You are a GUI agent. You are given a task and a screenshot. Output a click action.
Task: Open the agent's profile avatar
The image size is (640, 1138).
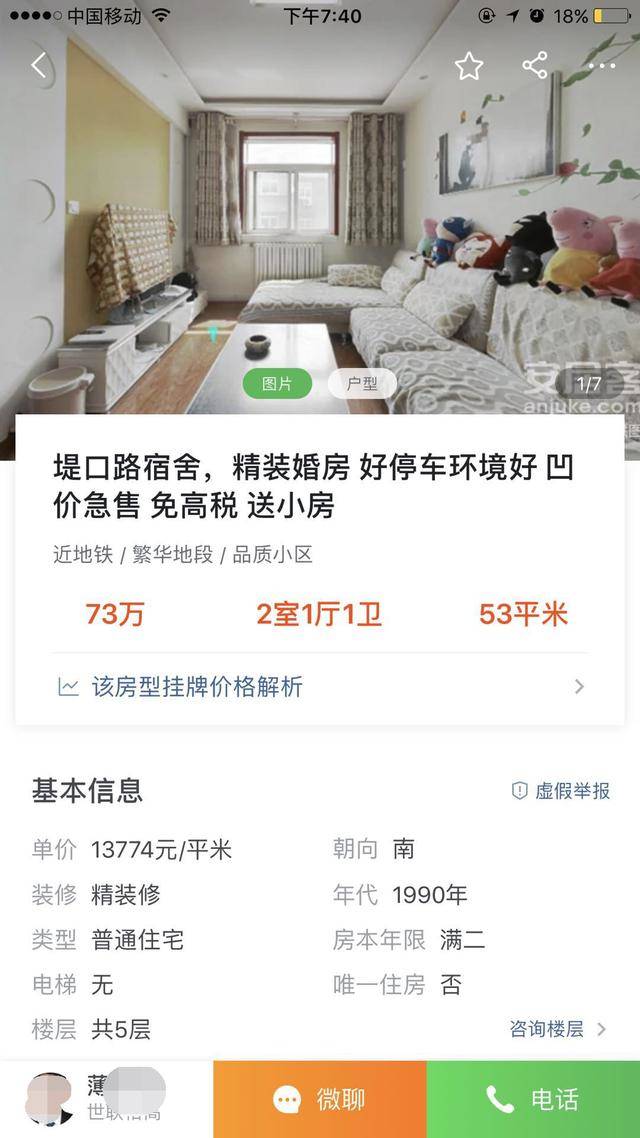pyautogui.click(x=50, y=1100)
